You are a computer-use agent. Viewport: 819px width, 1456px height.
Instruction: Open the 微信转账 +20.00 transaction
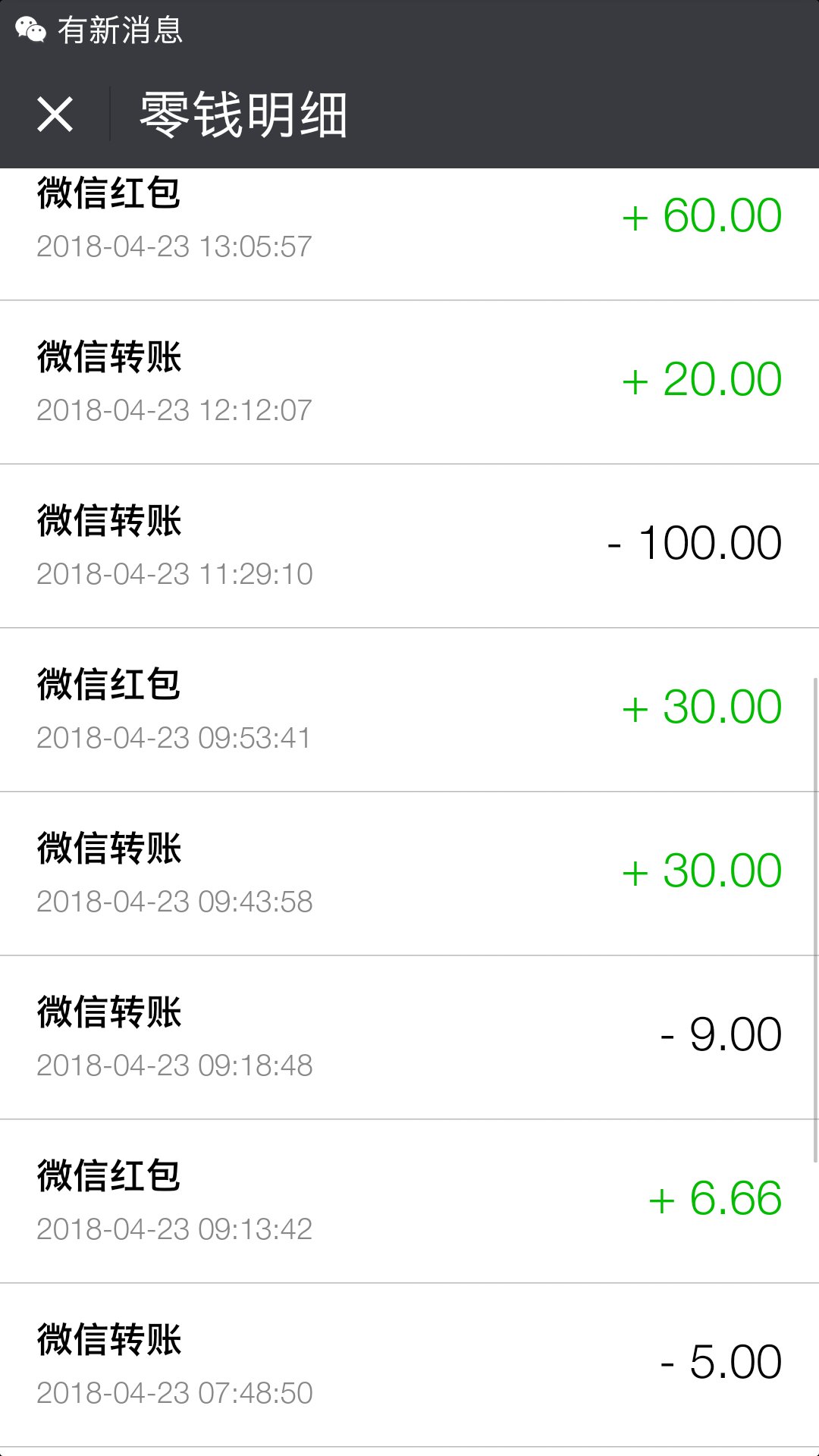409,382
